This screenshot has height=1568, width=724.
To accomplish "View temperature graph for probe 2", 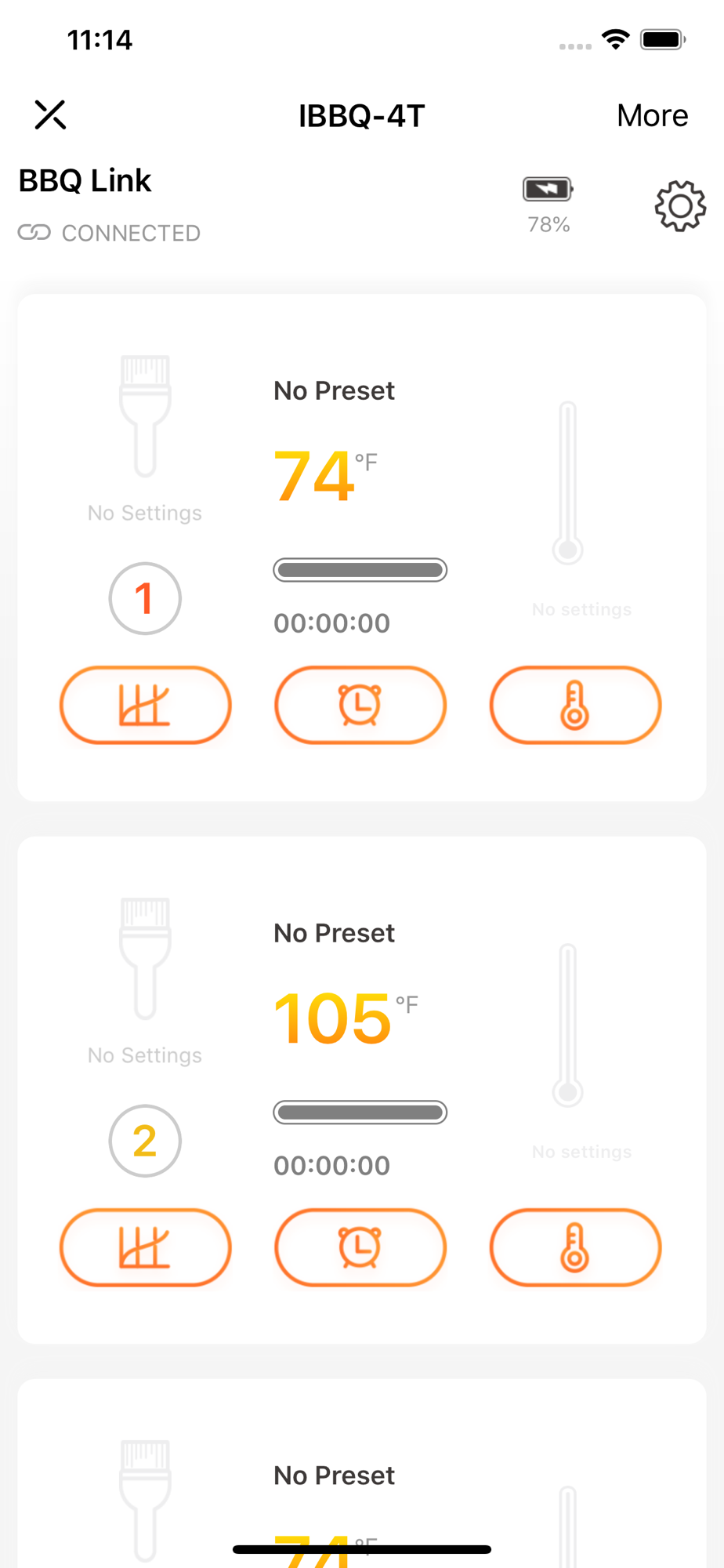I will pyautogui.click(x=146, y=1247).
